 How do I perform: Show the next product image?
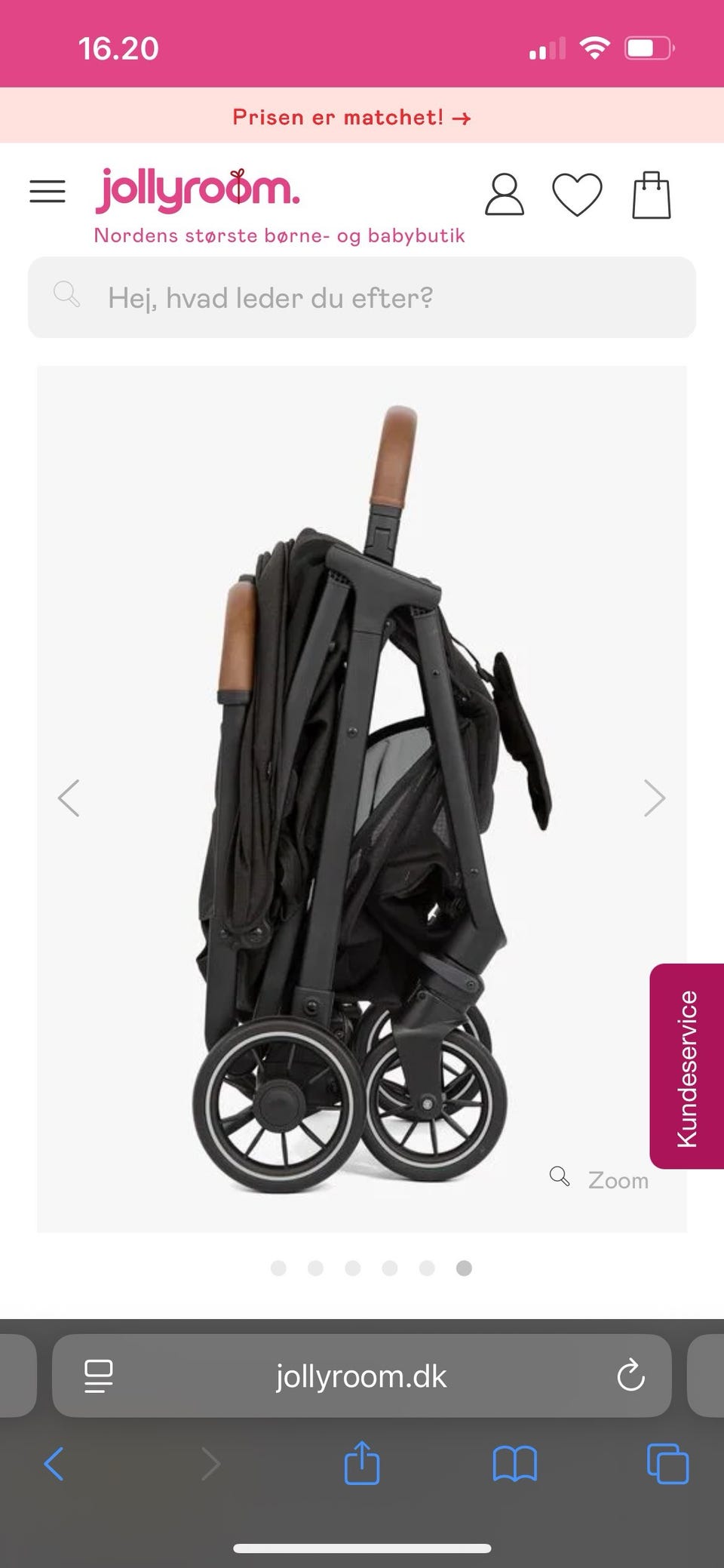(654, 798)
